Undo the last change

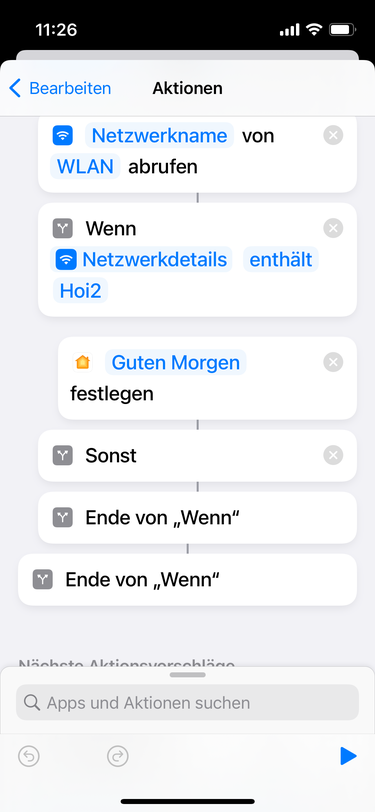click(28, 757)
